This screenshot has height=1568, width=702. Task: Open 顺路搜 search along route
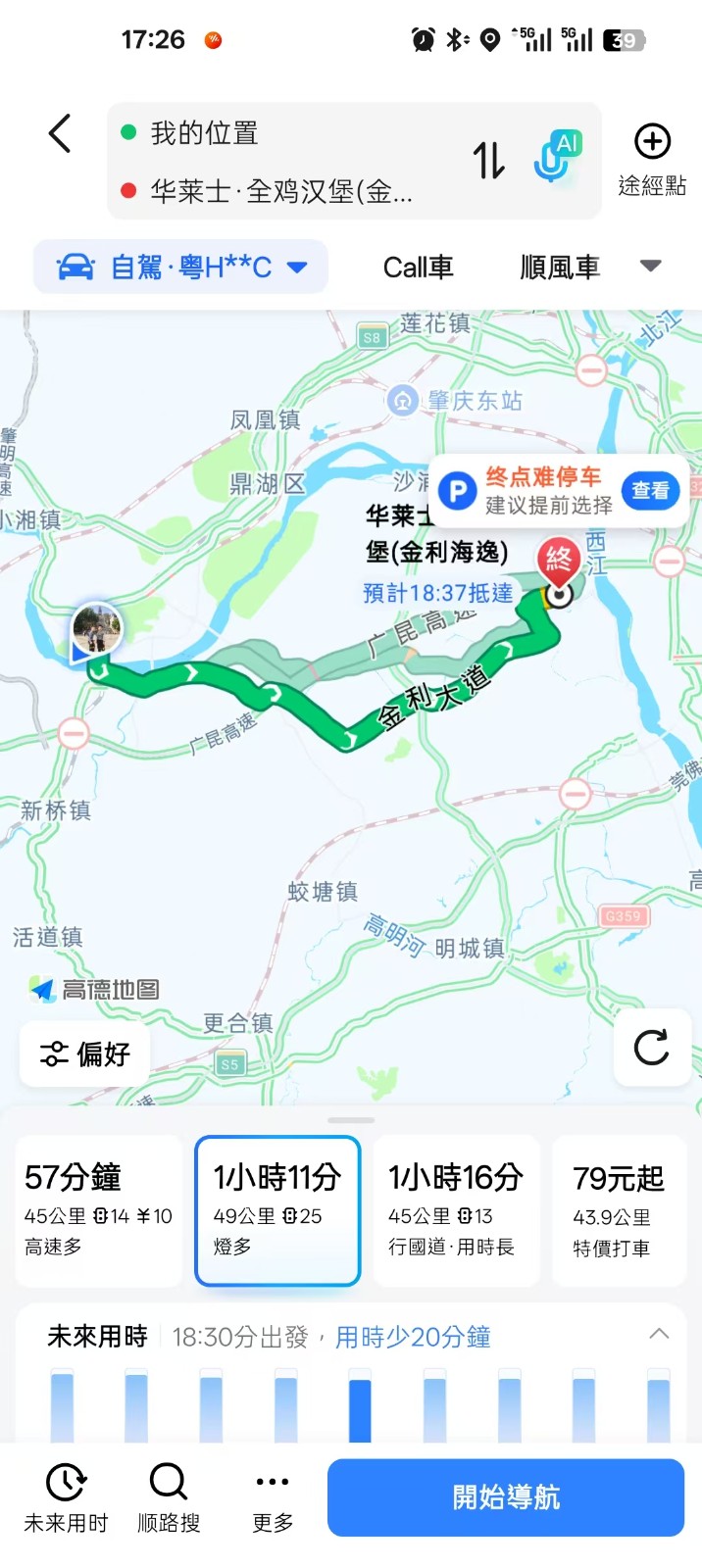[x=169, y=1497]
